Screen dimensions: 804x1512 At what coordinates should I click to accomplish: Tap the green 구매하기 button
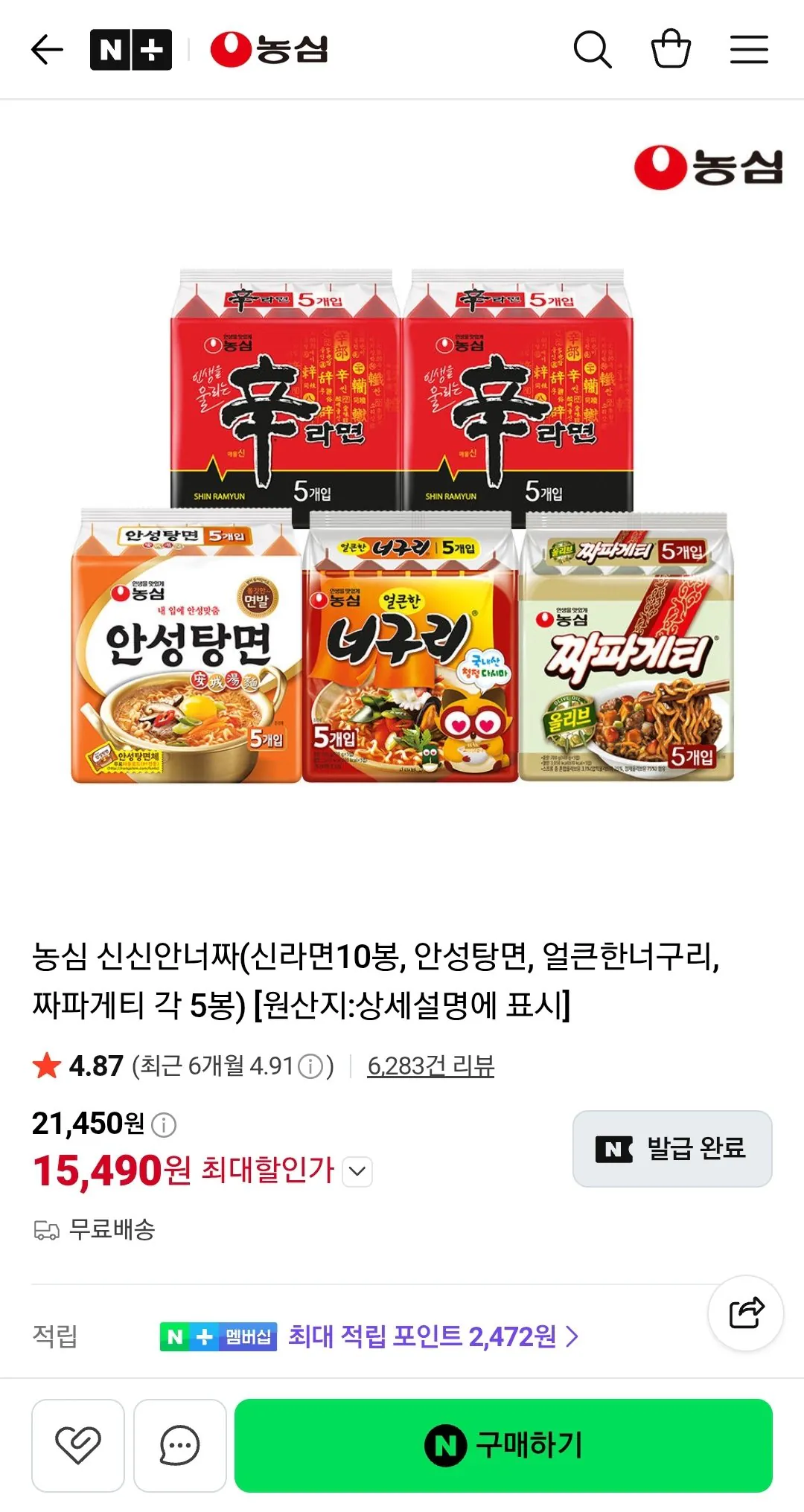pos(503,1445)
